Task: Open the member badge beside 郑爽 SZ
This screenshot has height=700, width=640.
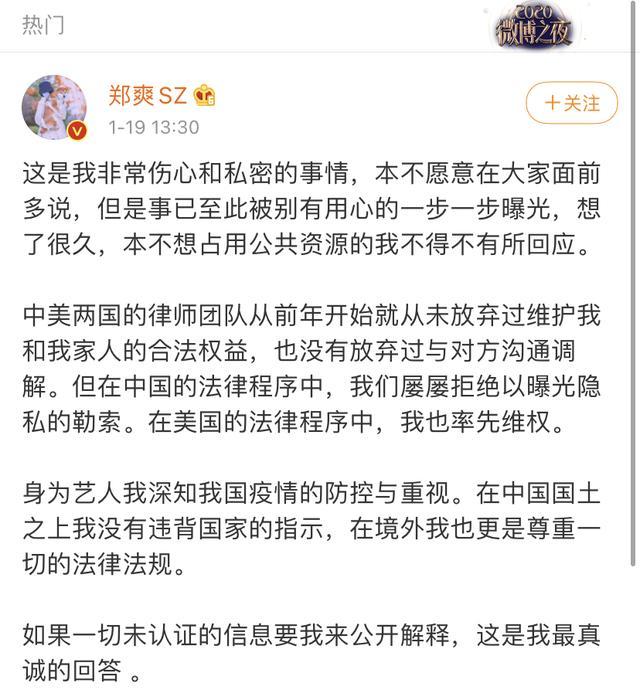Action: 205,96
